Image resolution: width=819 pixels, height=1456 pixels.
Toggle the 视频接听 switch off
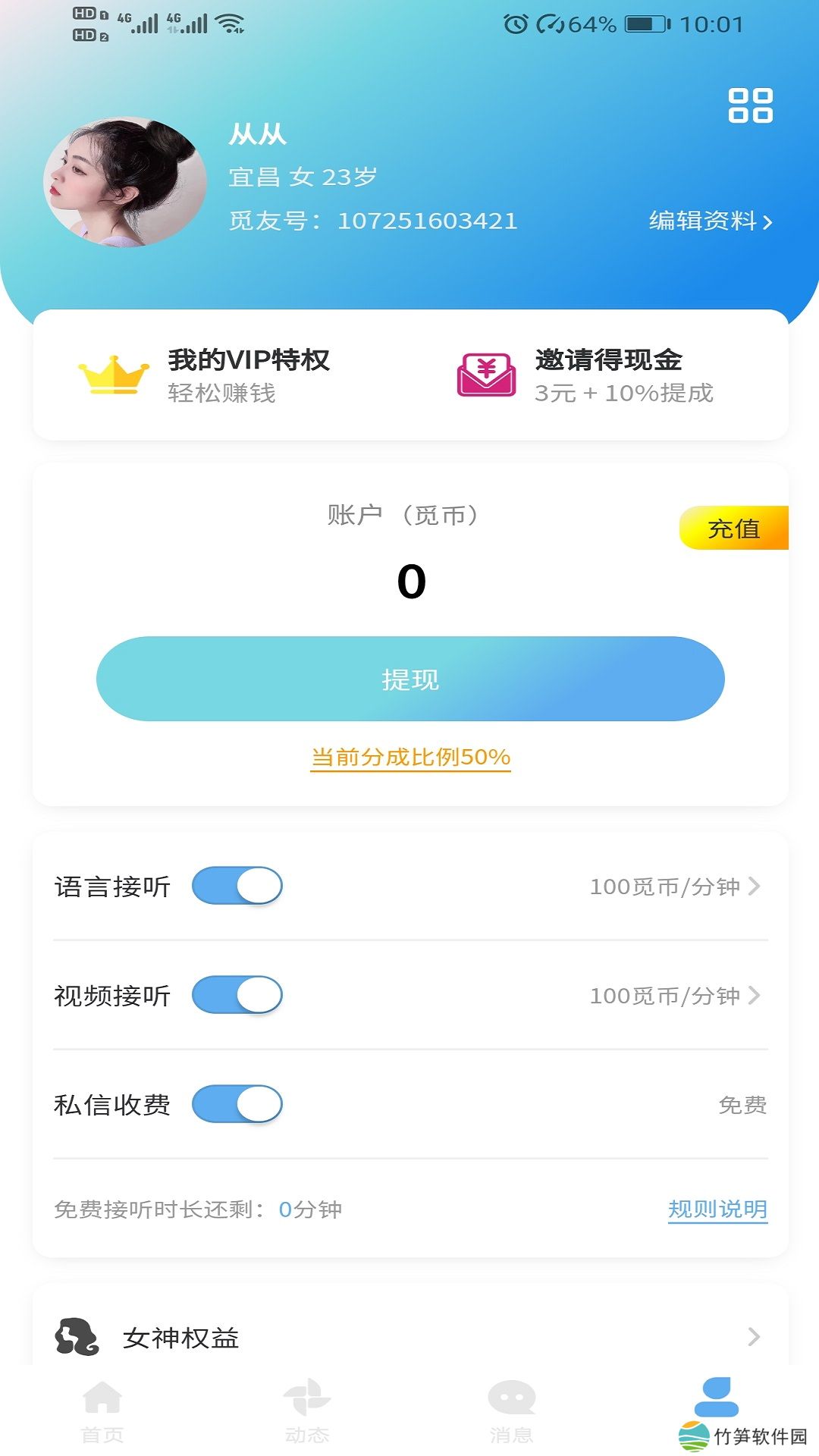click(x=237, y=995)
